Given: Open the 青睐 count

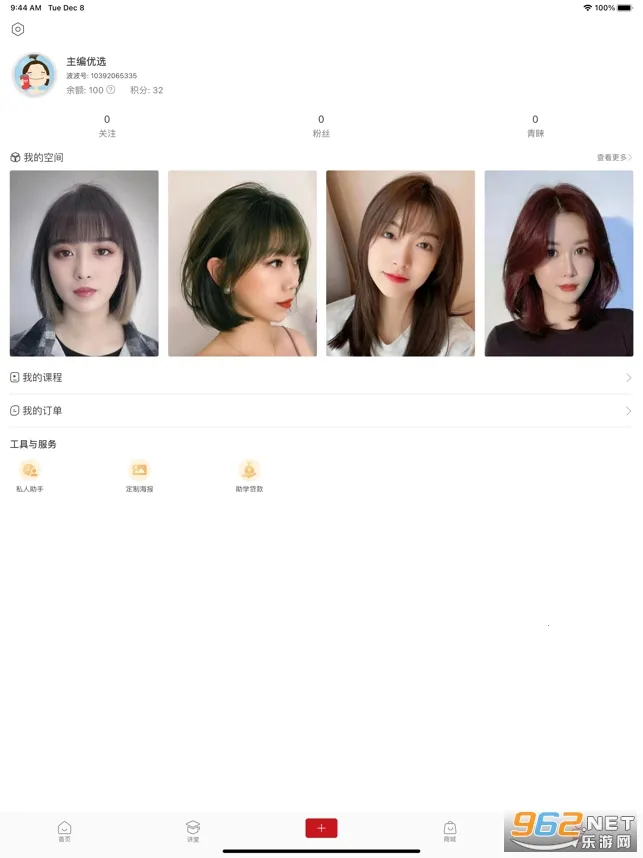Looking at the screenshot, I should click(535, 125).
